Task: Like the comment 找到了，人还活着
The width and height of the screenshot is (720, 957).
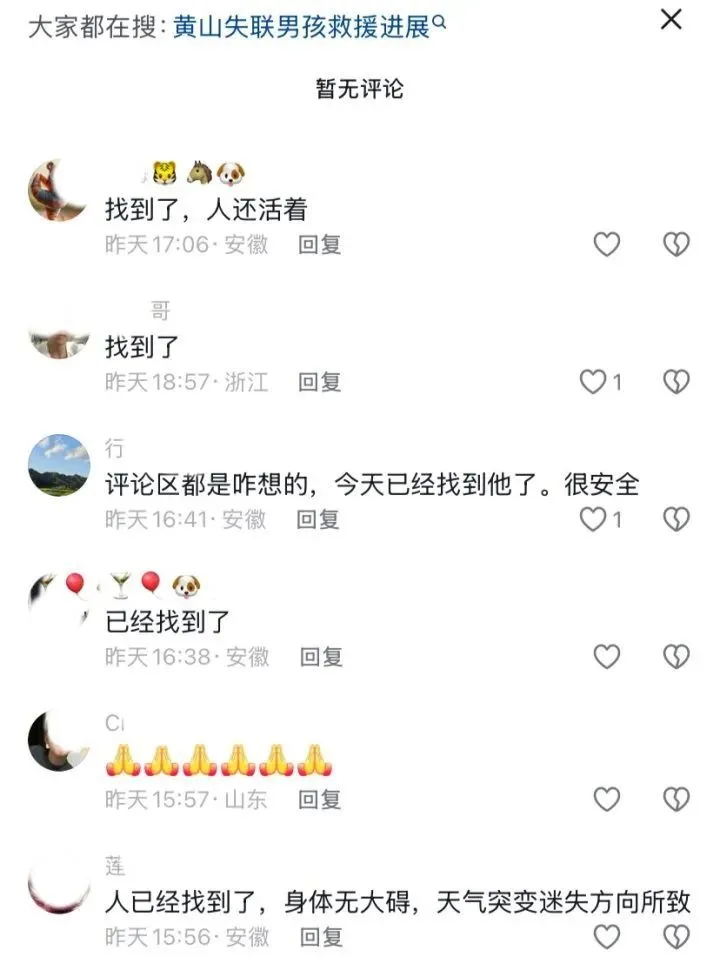Action: coord(607,244)
